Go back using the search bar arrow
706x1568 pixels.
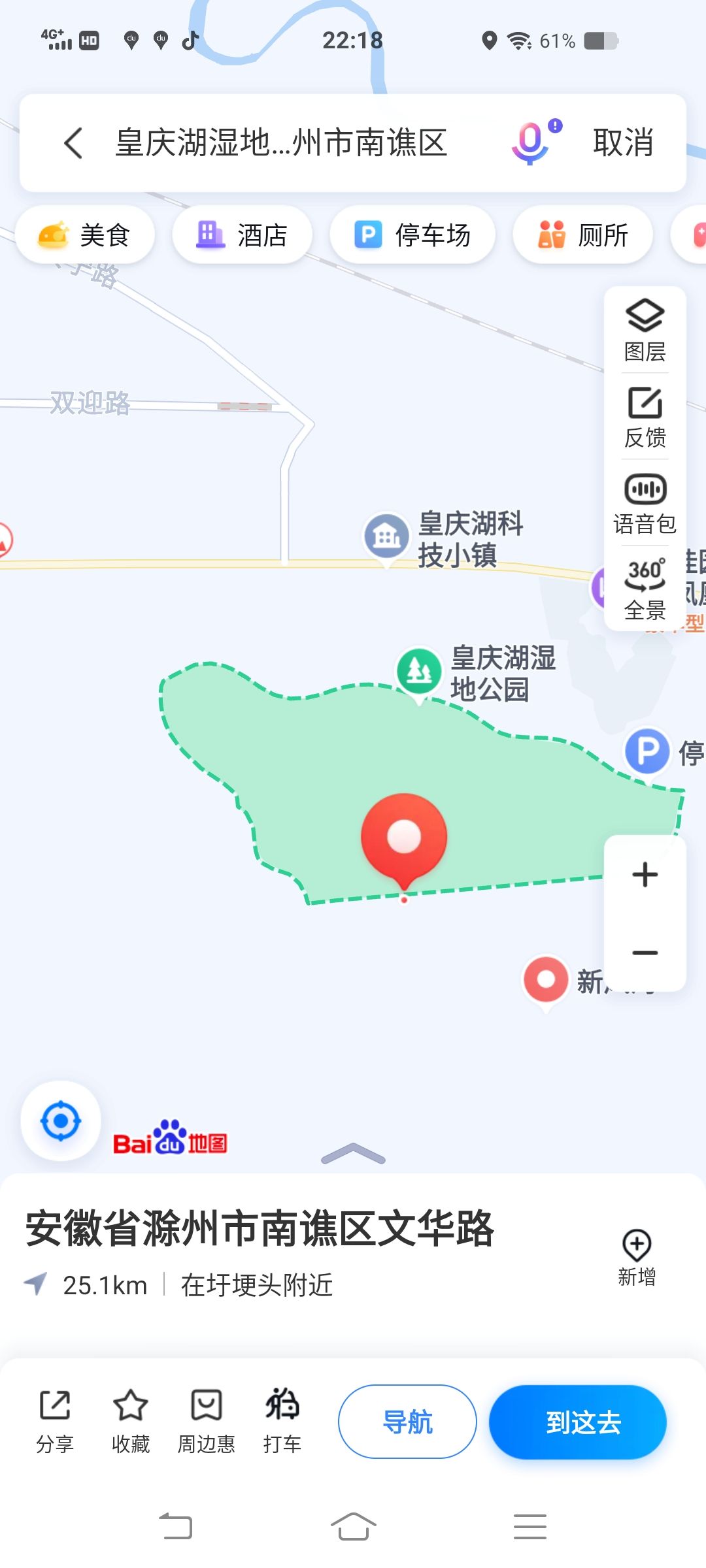click(x=73, y=142)
